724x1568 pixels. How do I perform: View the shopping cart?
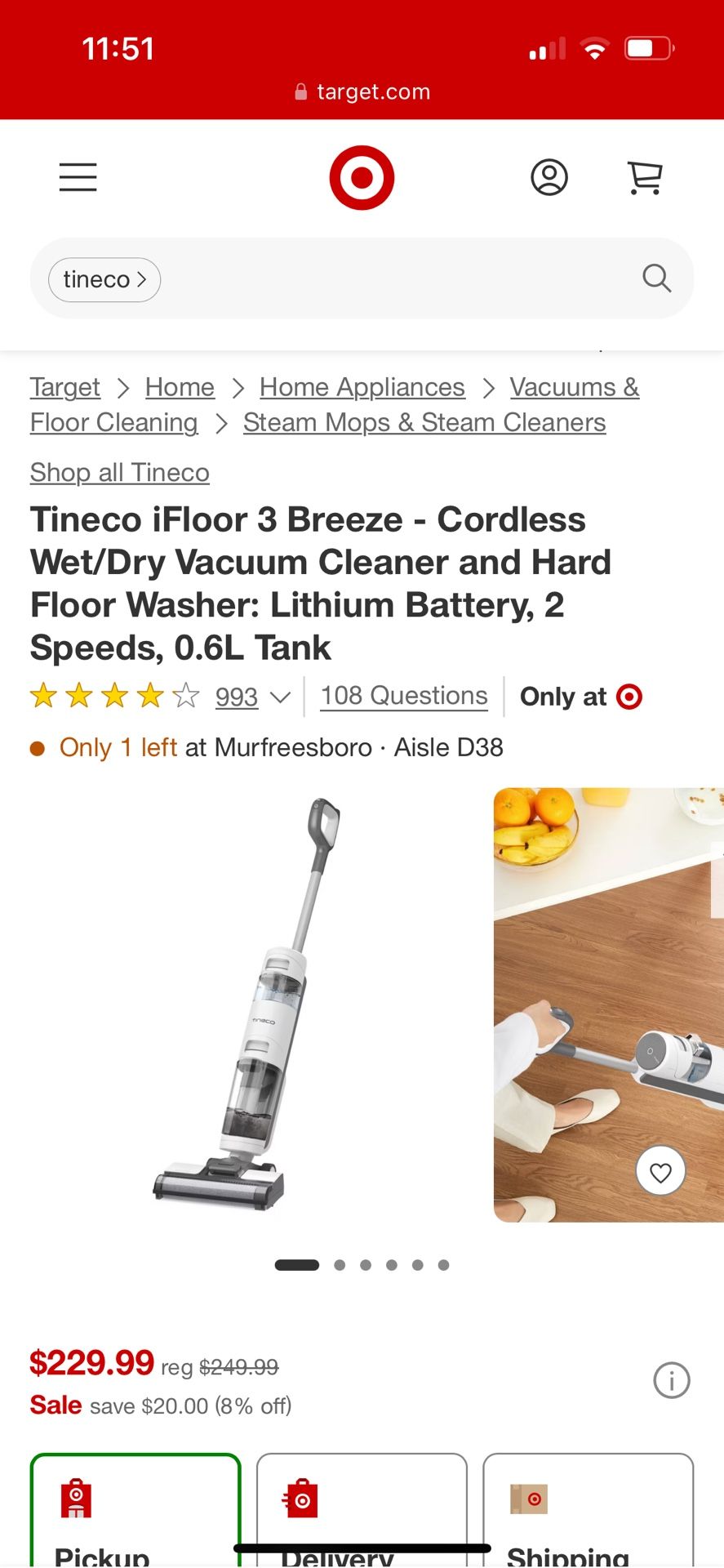tap(645, 177)
